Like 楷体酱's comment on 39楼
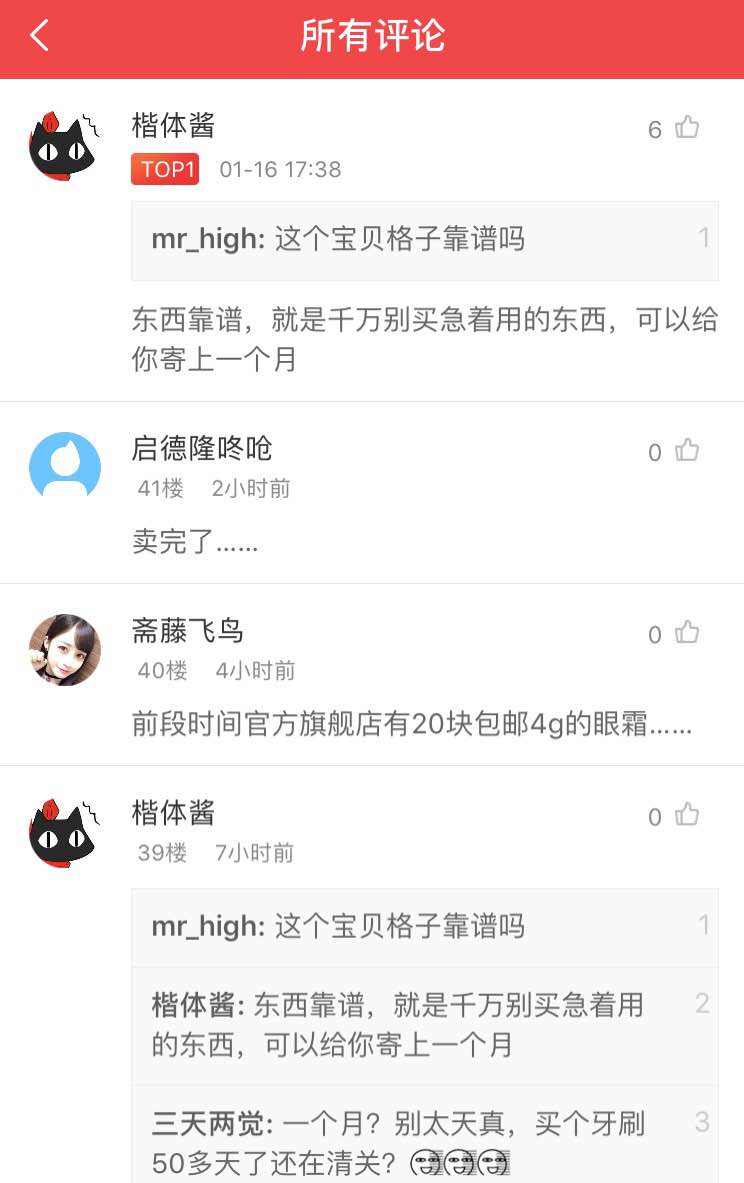The image size is (744, 1183). coord(687,815)
